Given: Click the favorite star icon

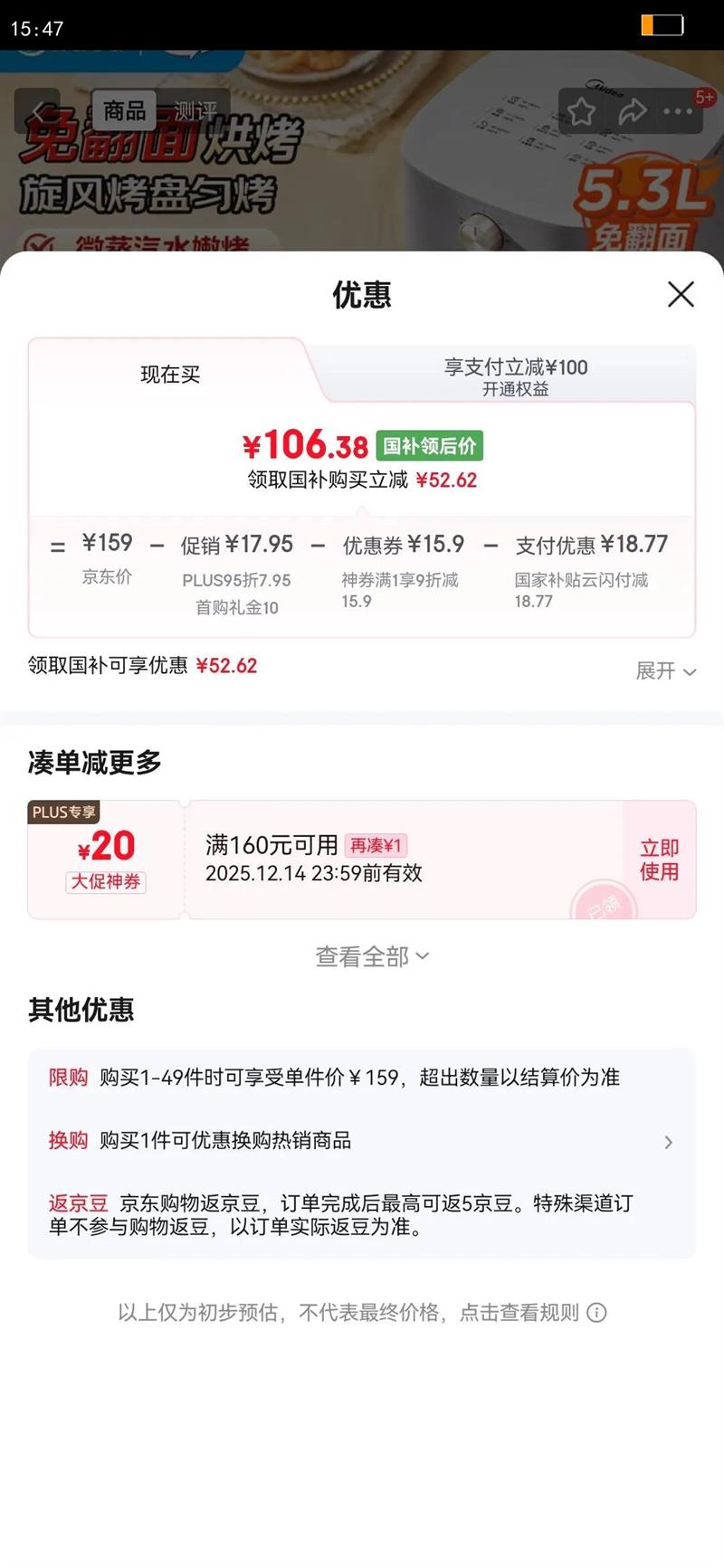Looking at the screenshot, I should pos(582,112).
